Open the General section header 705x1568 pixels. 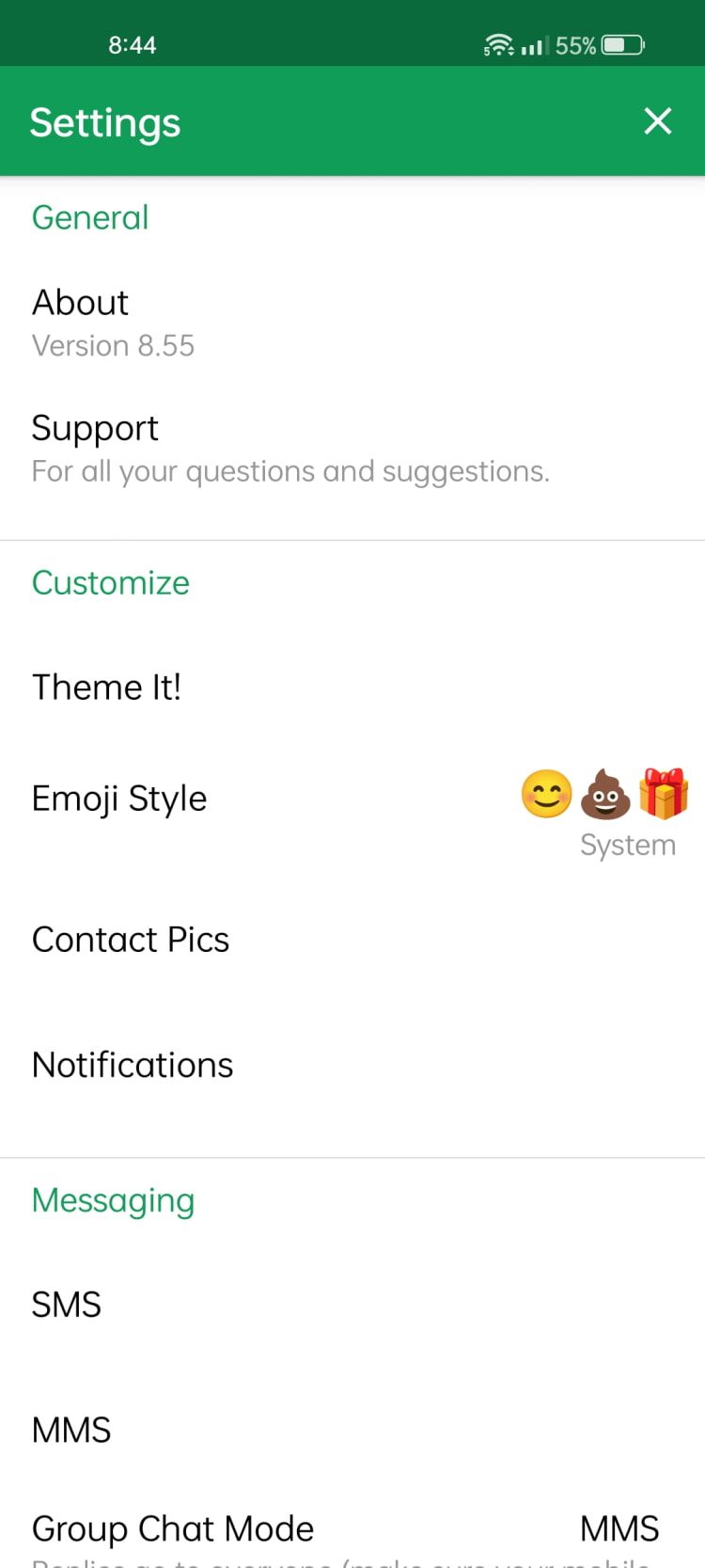[90, 217]
